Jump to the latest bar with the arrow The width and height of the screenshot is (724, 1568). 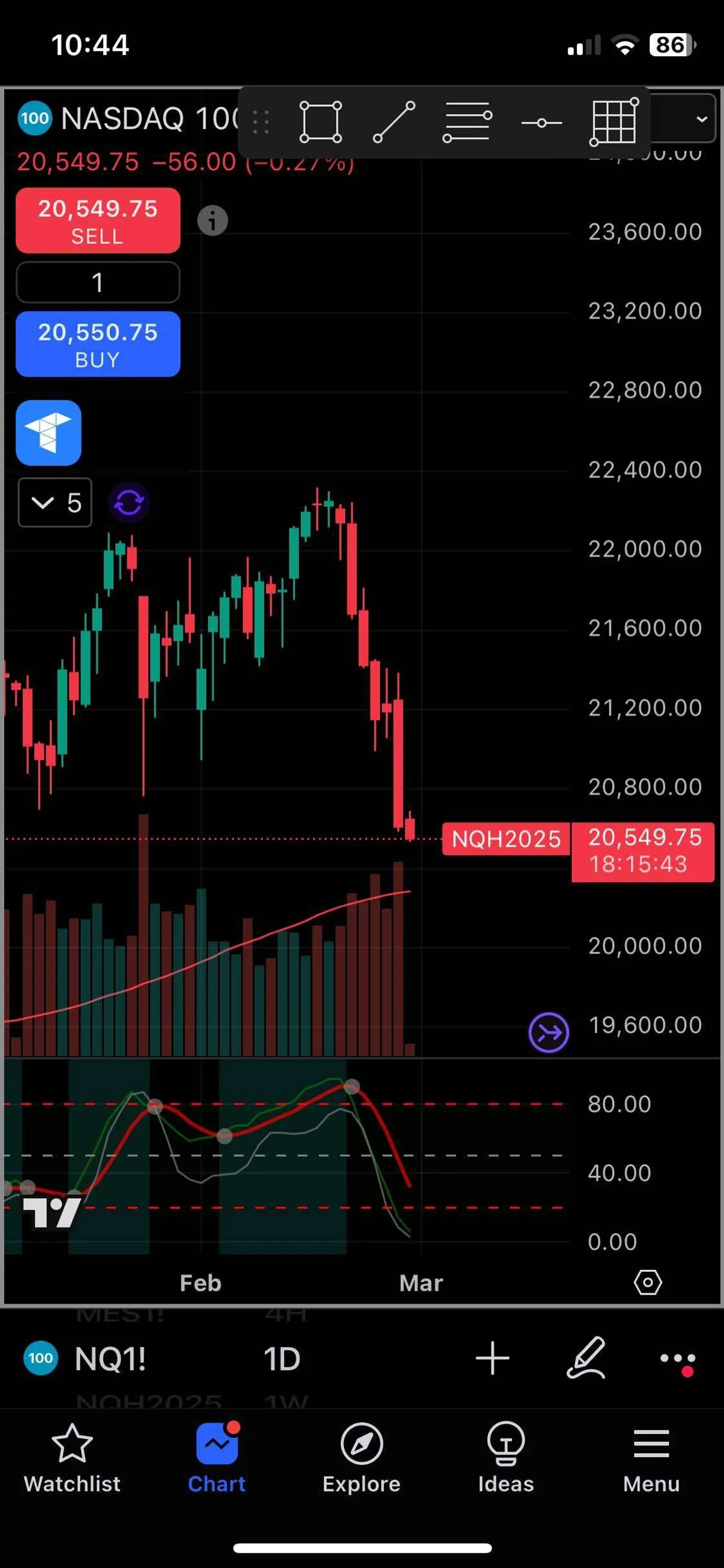click(548, 1032)
